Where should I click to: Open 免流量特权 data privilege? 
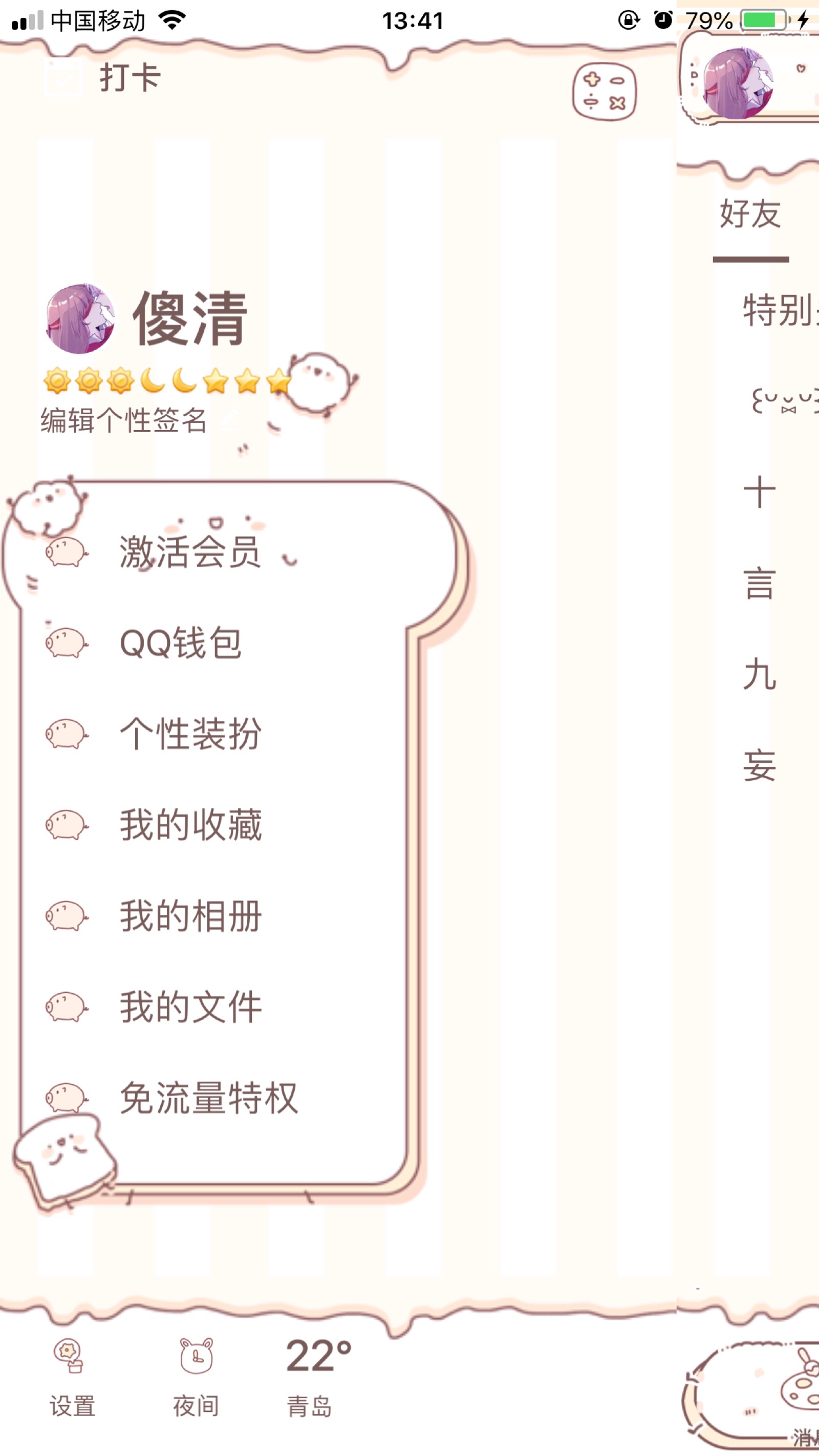point(208,1098)
